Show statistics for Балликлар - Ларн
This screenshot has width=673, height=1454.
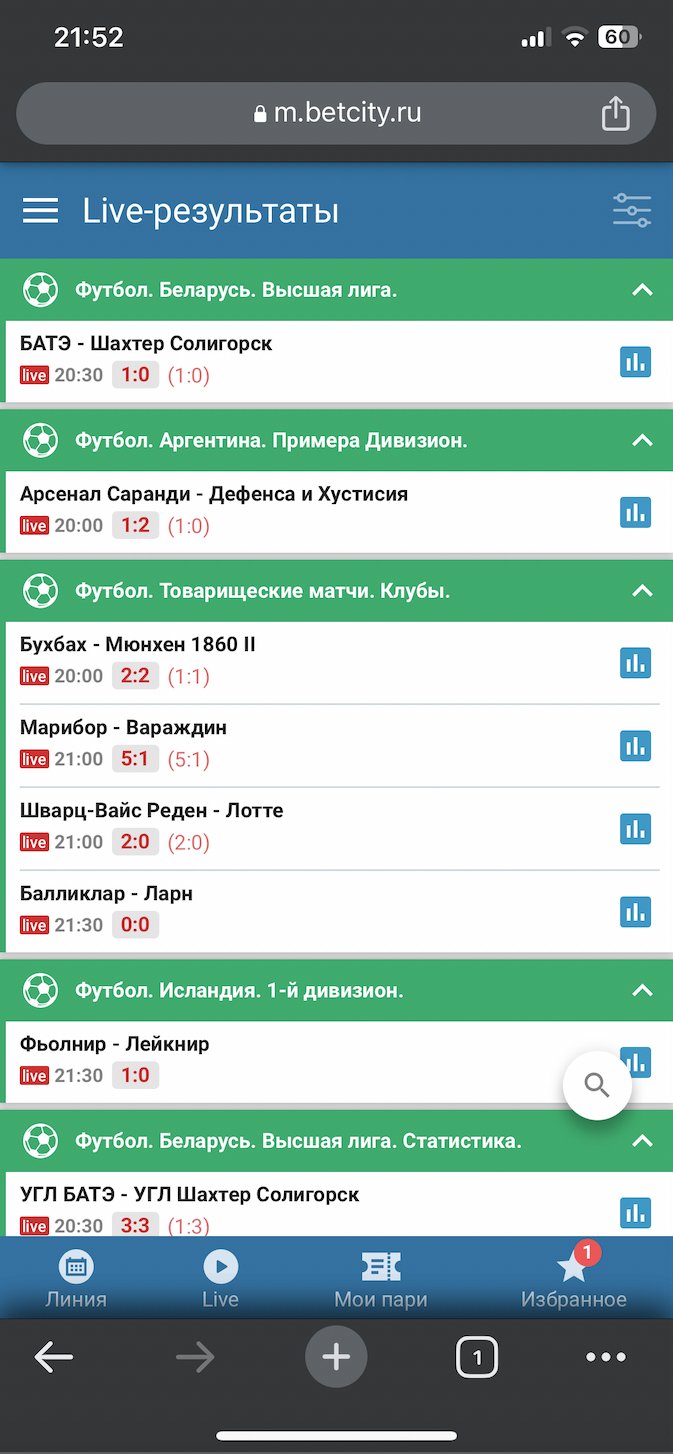[x=635, y=911]
